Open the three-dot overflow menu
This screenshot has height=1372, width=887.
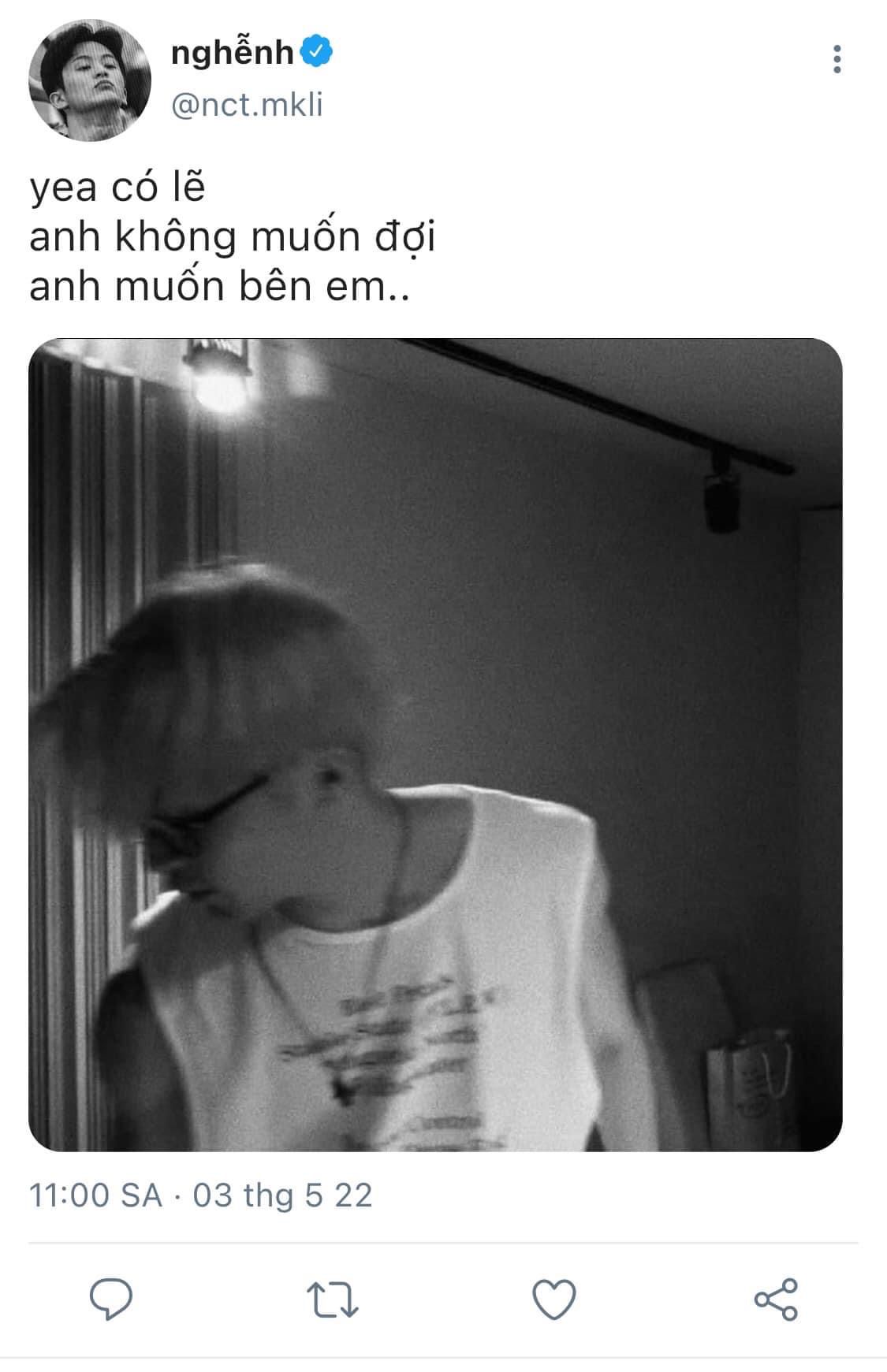click(837, 59)
